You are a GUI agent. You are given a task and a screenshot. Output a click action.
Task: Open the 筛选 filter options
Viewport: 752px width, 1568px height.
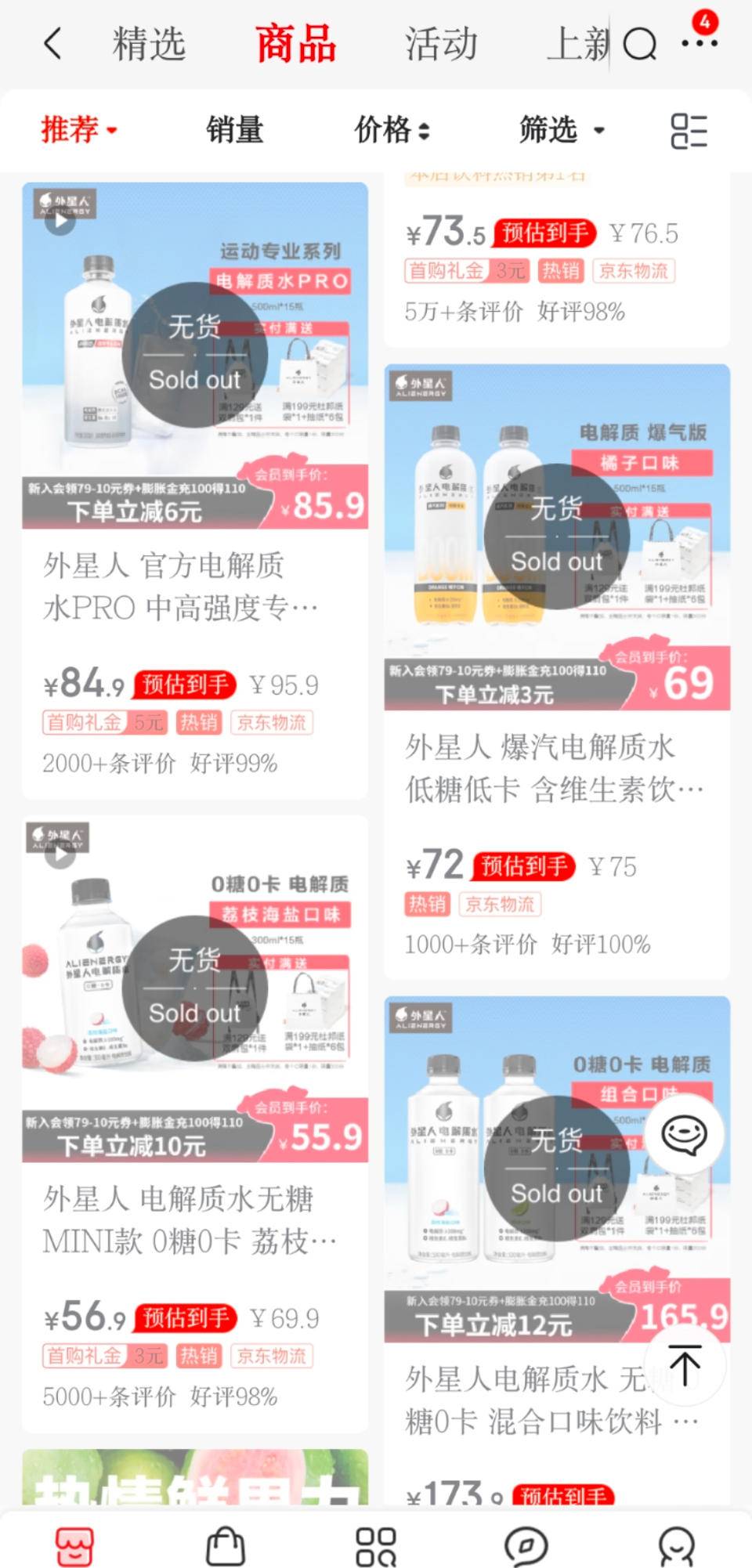(561, 130)
